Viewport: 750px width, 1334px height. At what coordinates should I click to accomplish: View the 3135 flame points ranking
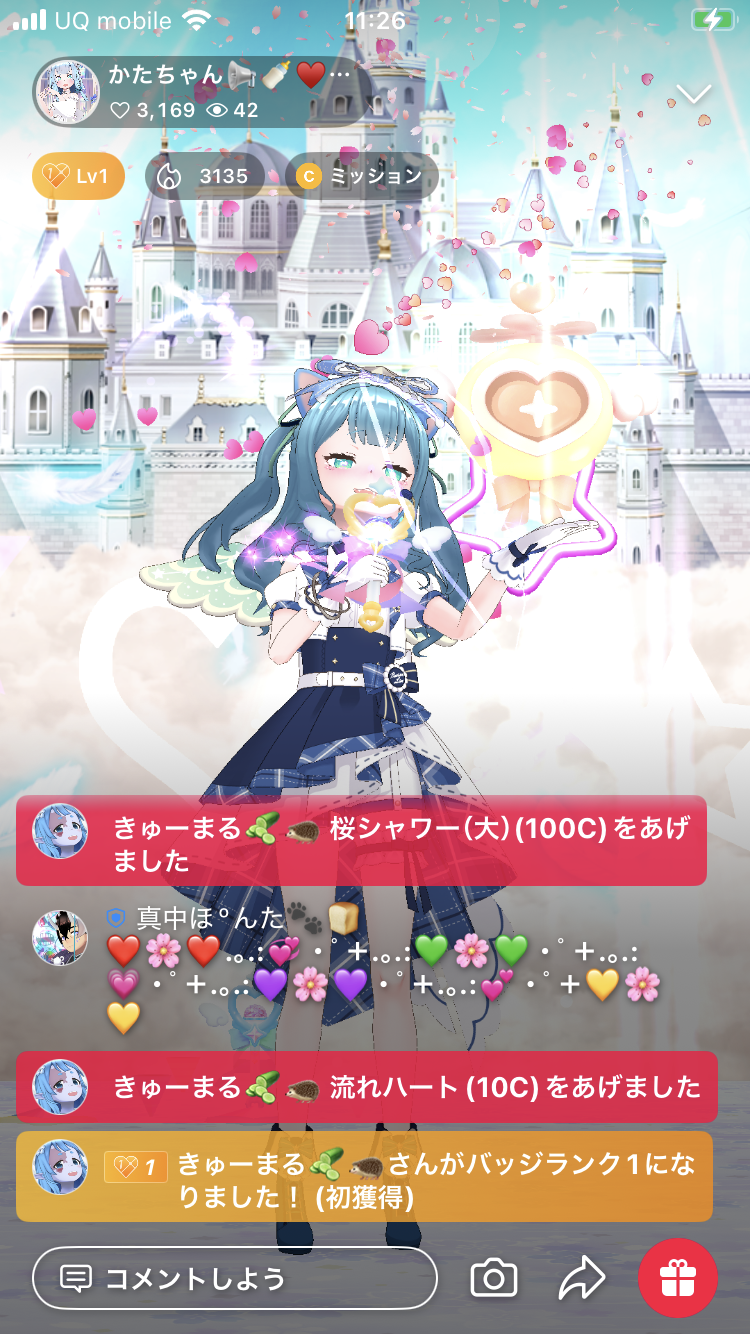(206, 177)
